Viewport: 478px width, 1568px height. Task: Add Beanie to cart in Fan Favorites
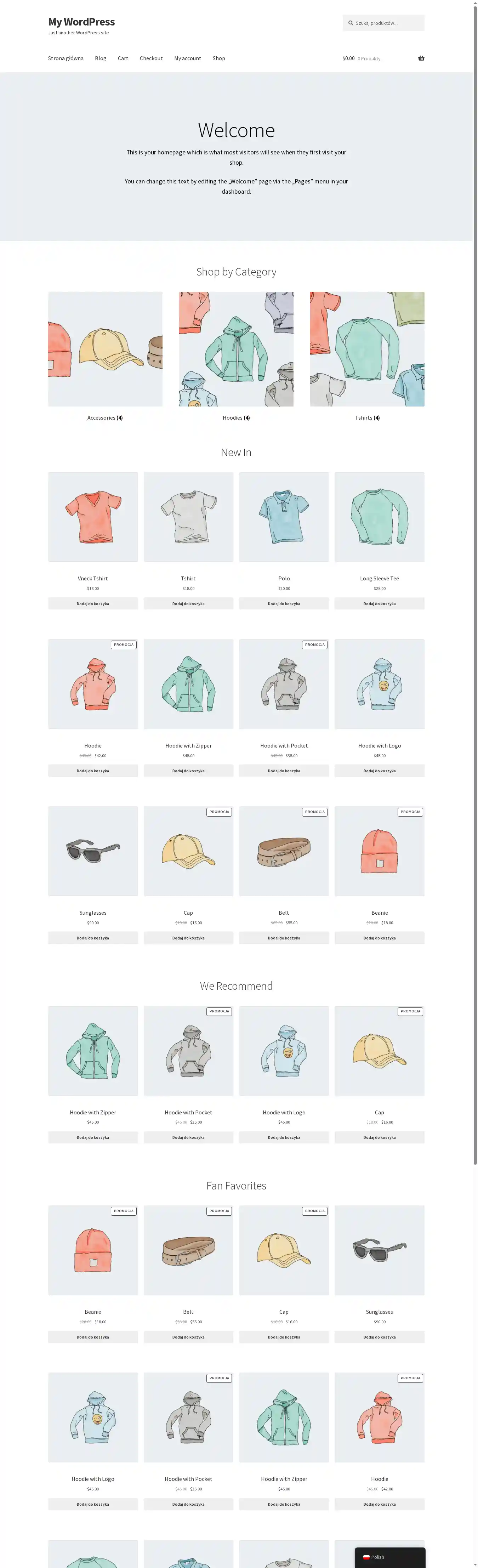(92, 1337)
